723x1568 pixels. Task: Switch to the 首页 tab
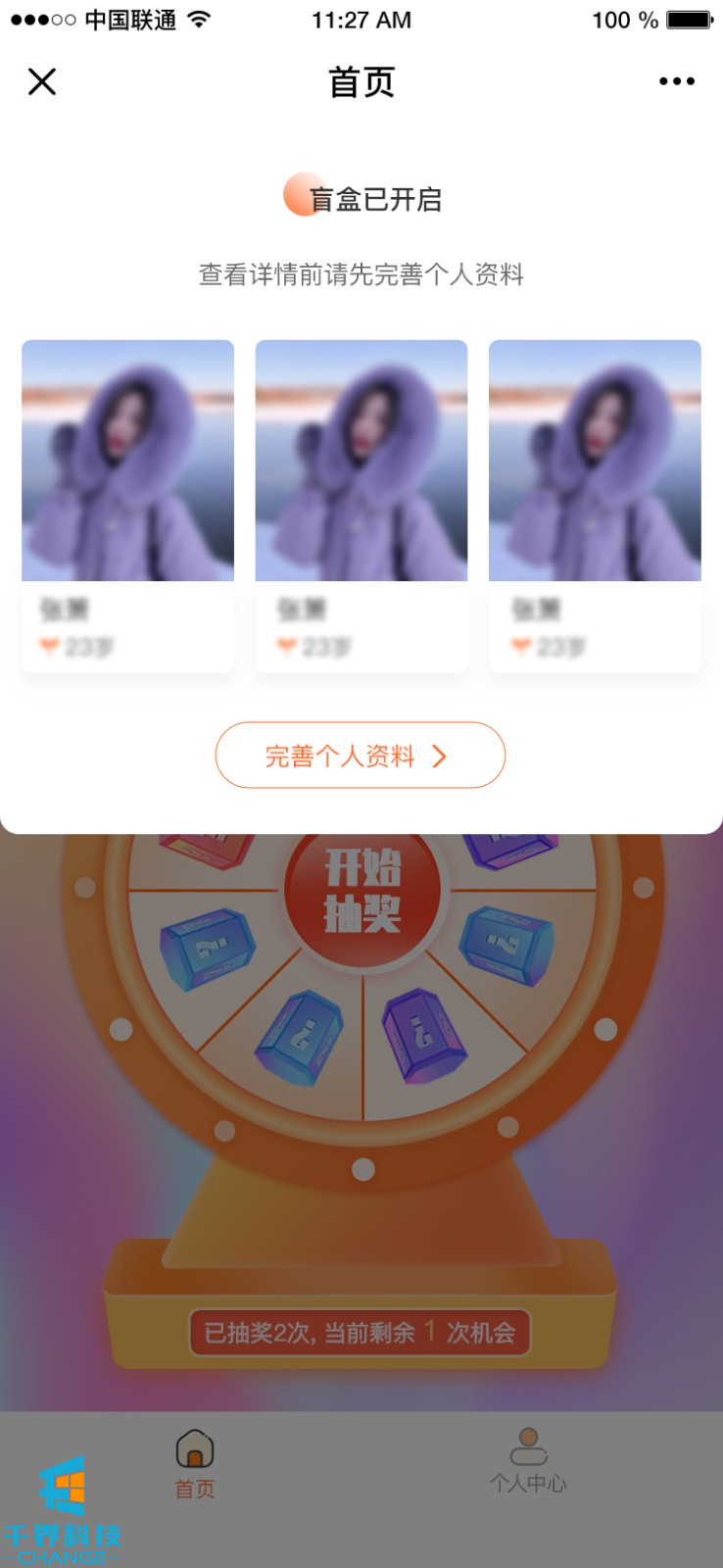[195, 1464]
